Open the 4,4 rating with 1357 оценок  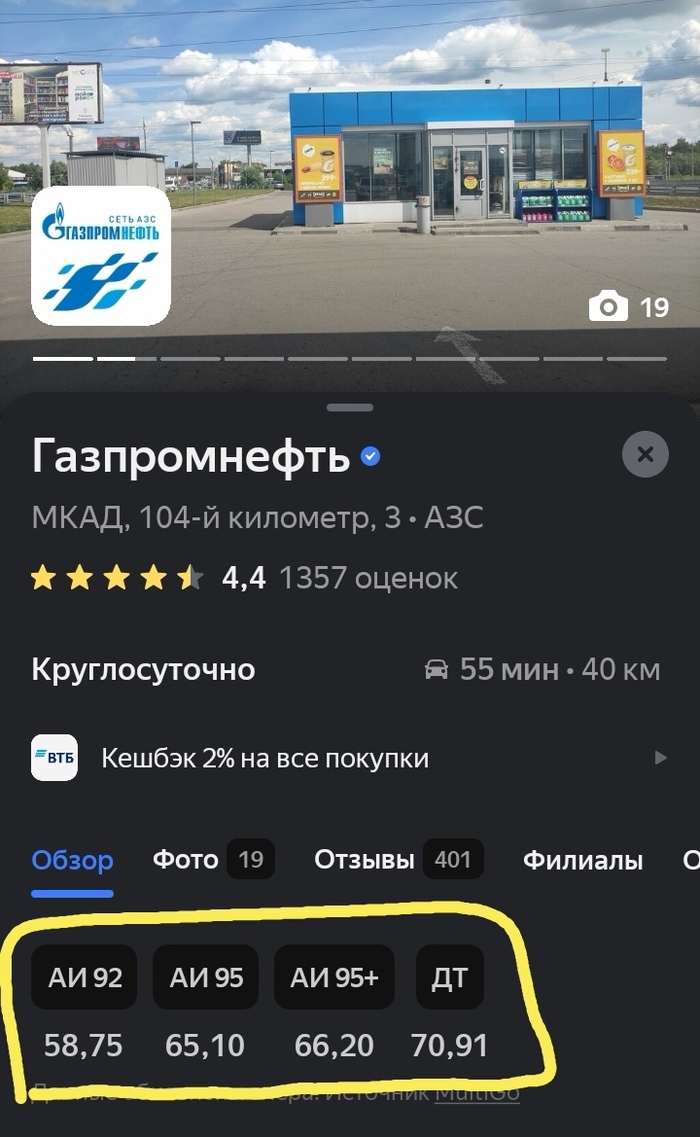pyautogui.click(x=244, y=578)
